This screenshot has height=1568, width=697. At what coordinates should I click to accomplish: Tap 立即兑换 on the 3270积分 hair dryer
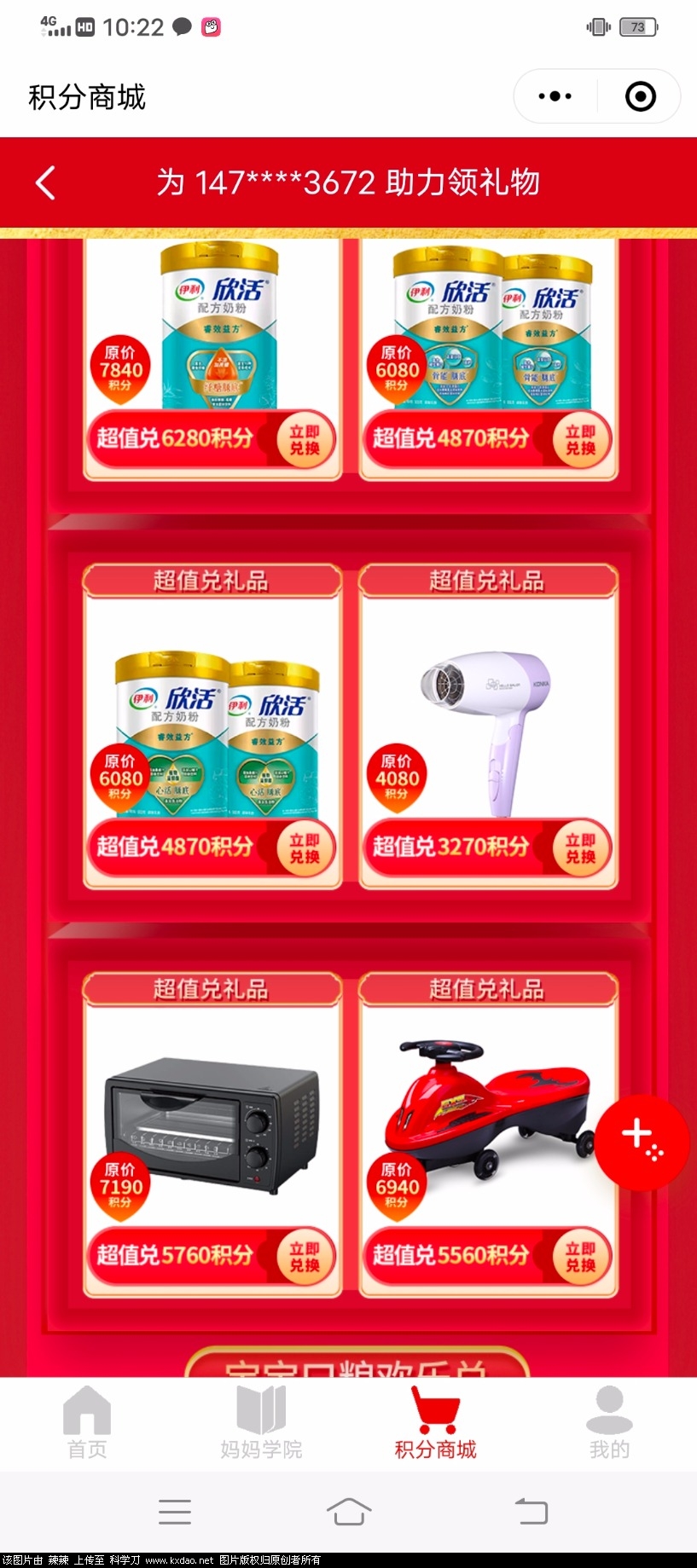coord(579,848)
